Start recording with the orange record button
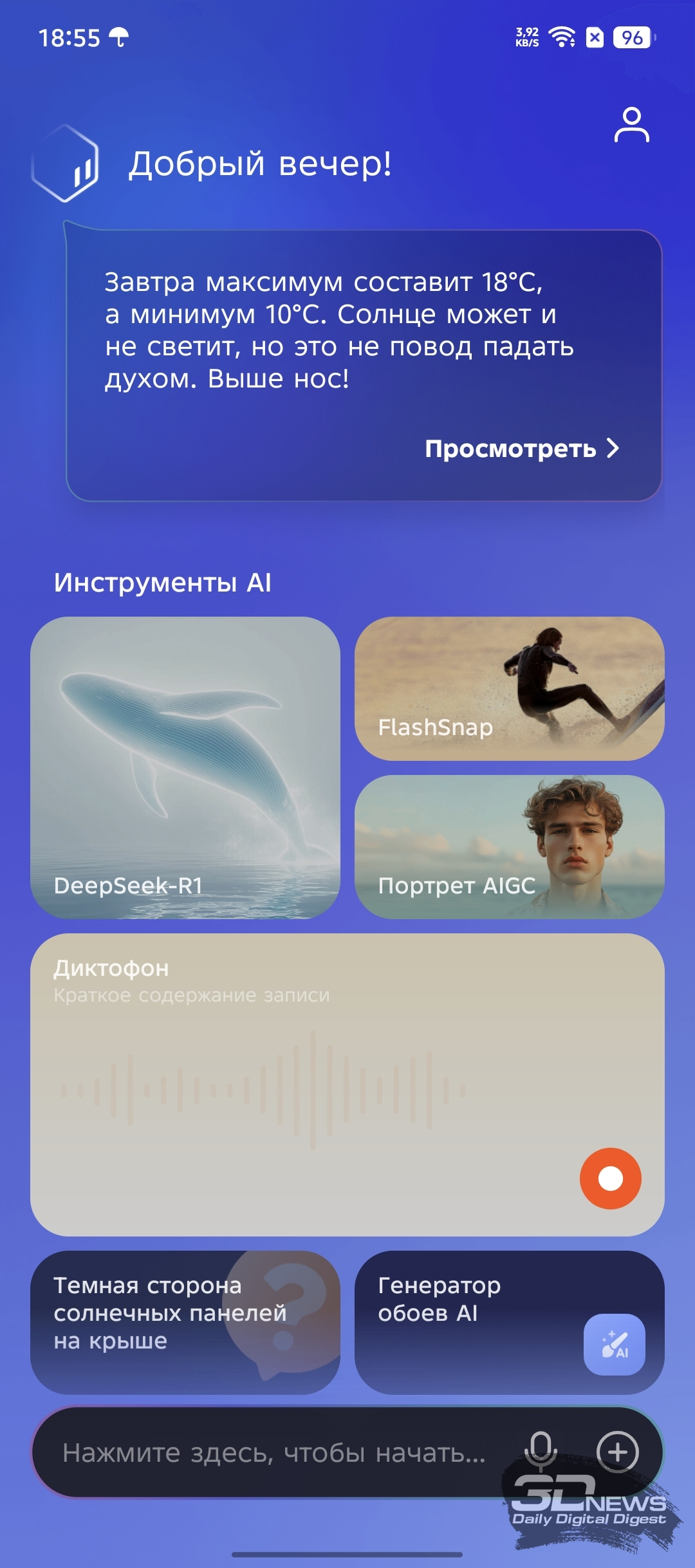Image resolution: width=695 pixels, height=1568 pixels. [610, 1179]
